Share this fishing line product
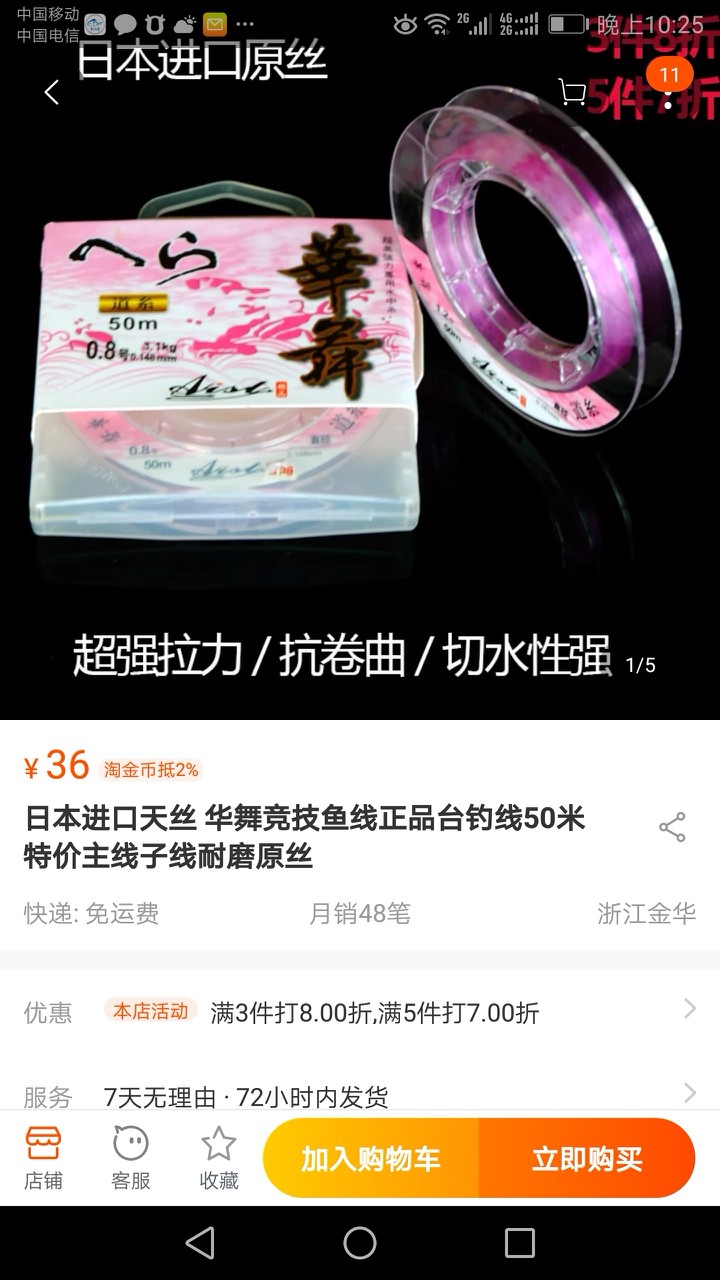The width and height of the screenshot is (720, 1280). point(672,827)
